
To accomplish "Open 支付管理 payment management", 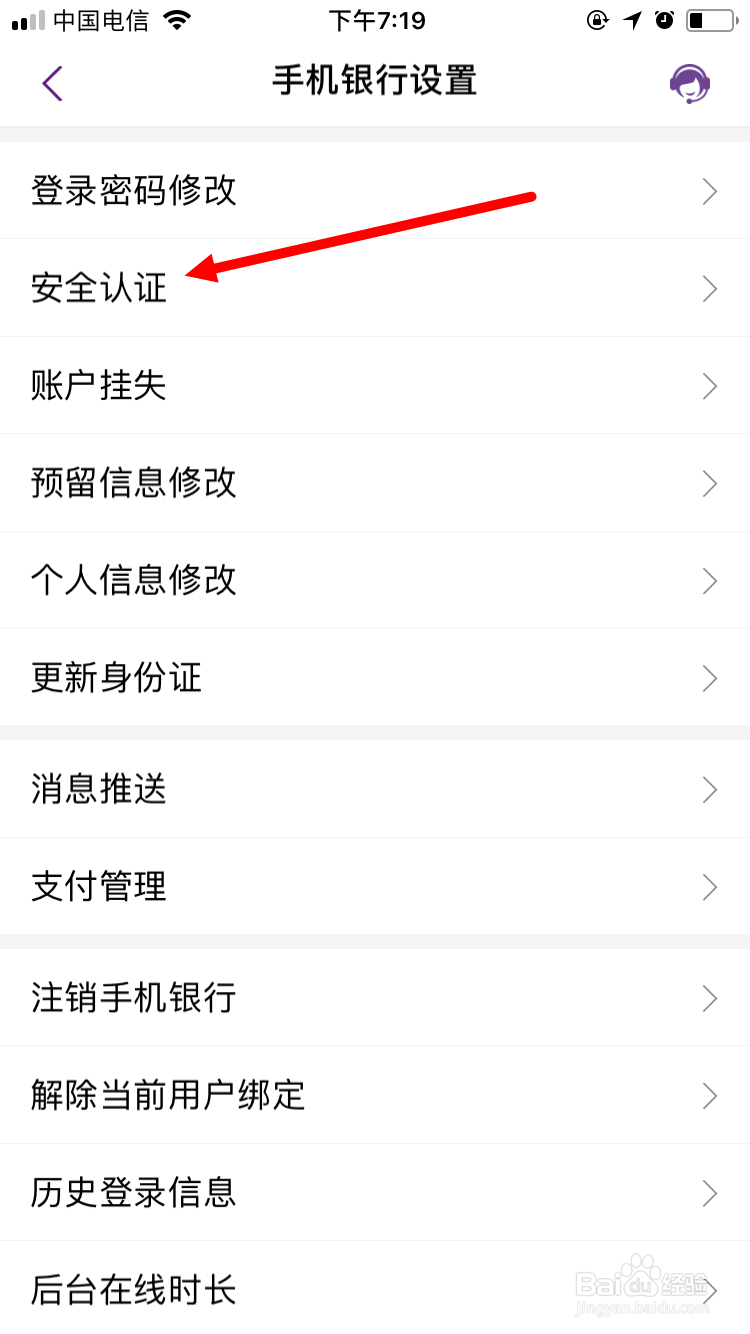I will 98,887.
